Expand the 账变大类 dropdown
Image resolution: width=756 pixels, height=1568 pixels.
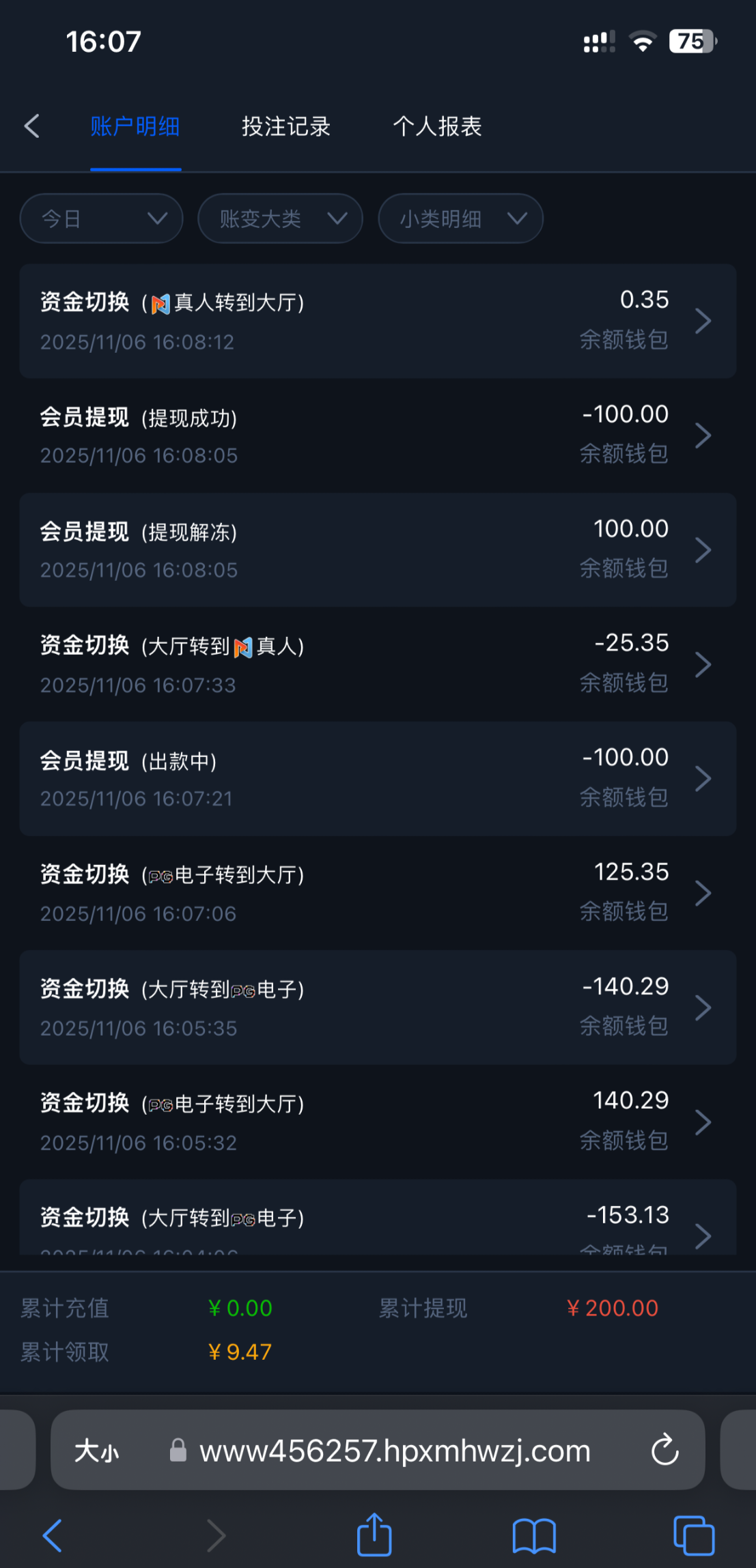tap(280, 218)
